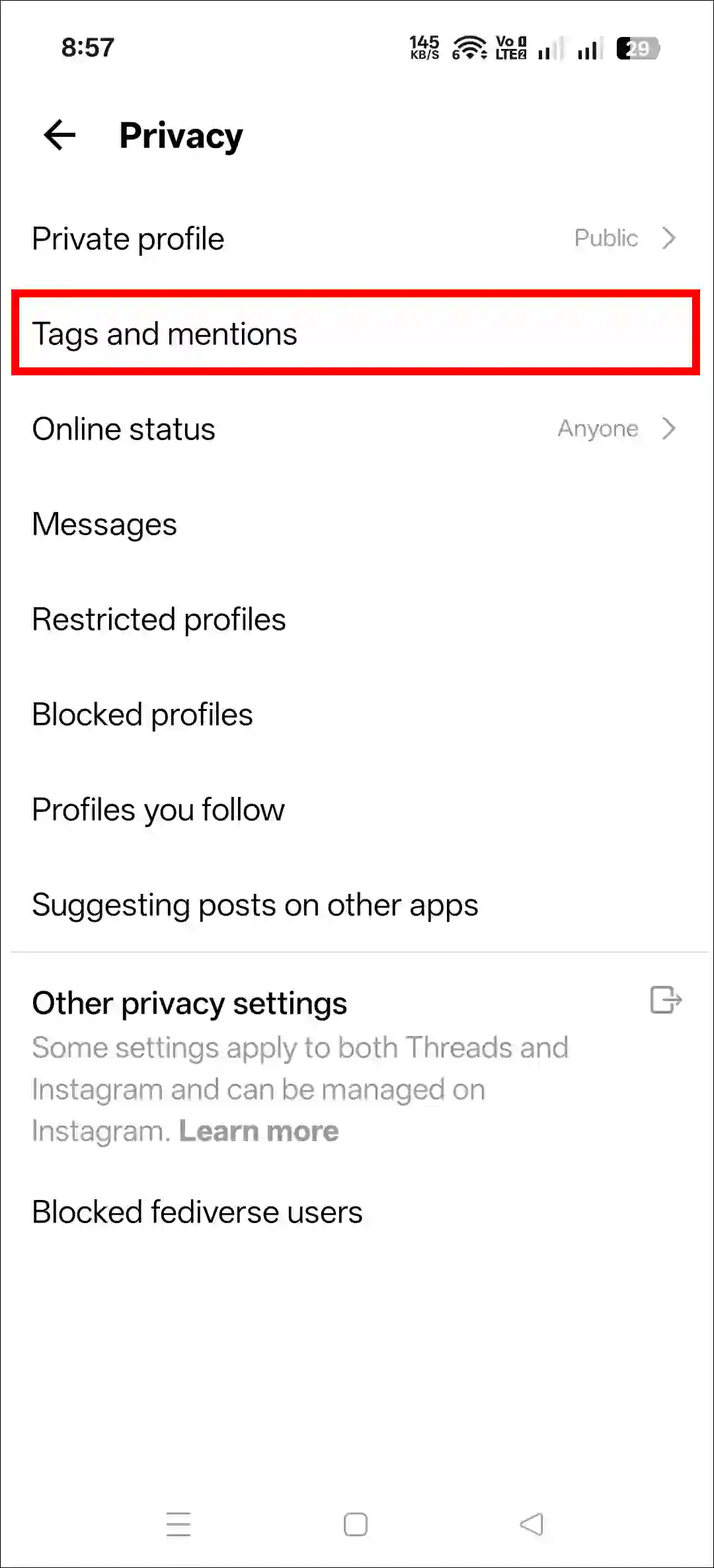Open Suggesting posts on other apps
This screenshot has height=1568, width=714.
255,905
